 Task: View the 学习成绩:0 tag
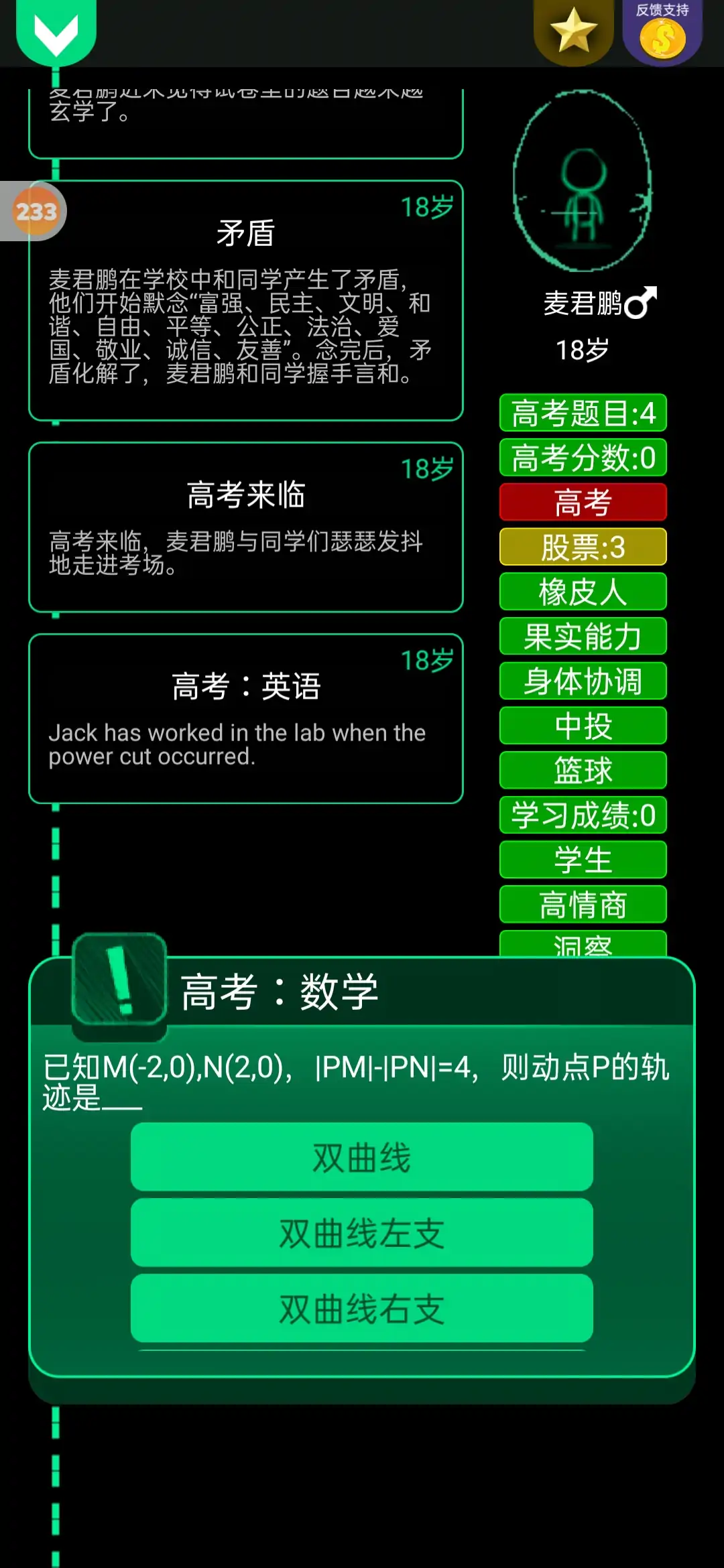tap(583, 815)
